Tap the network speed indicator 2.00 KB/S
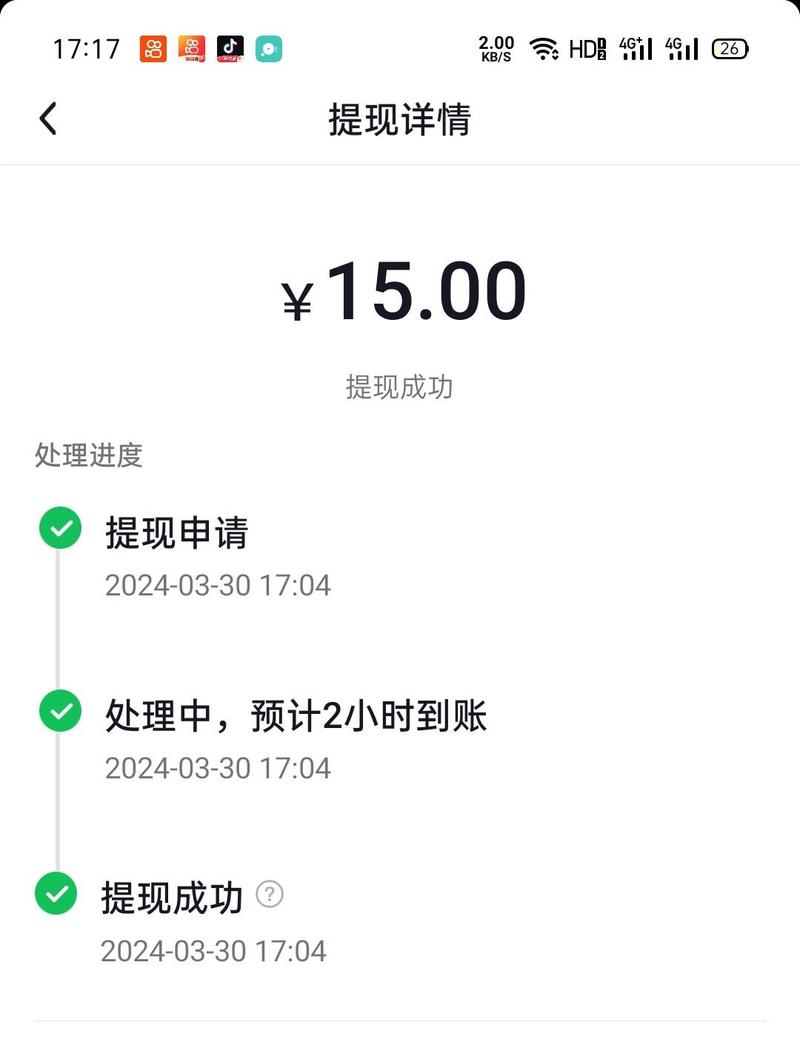This screenshot has height=1045, width=800. tap(494, 47)
